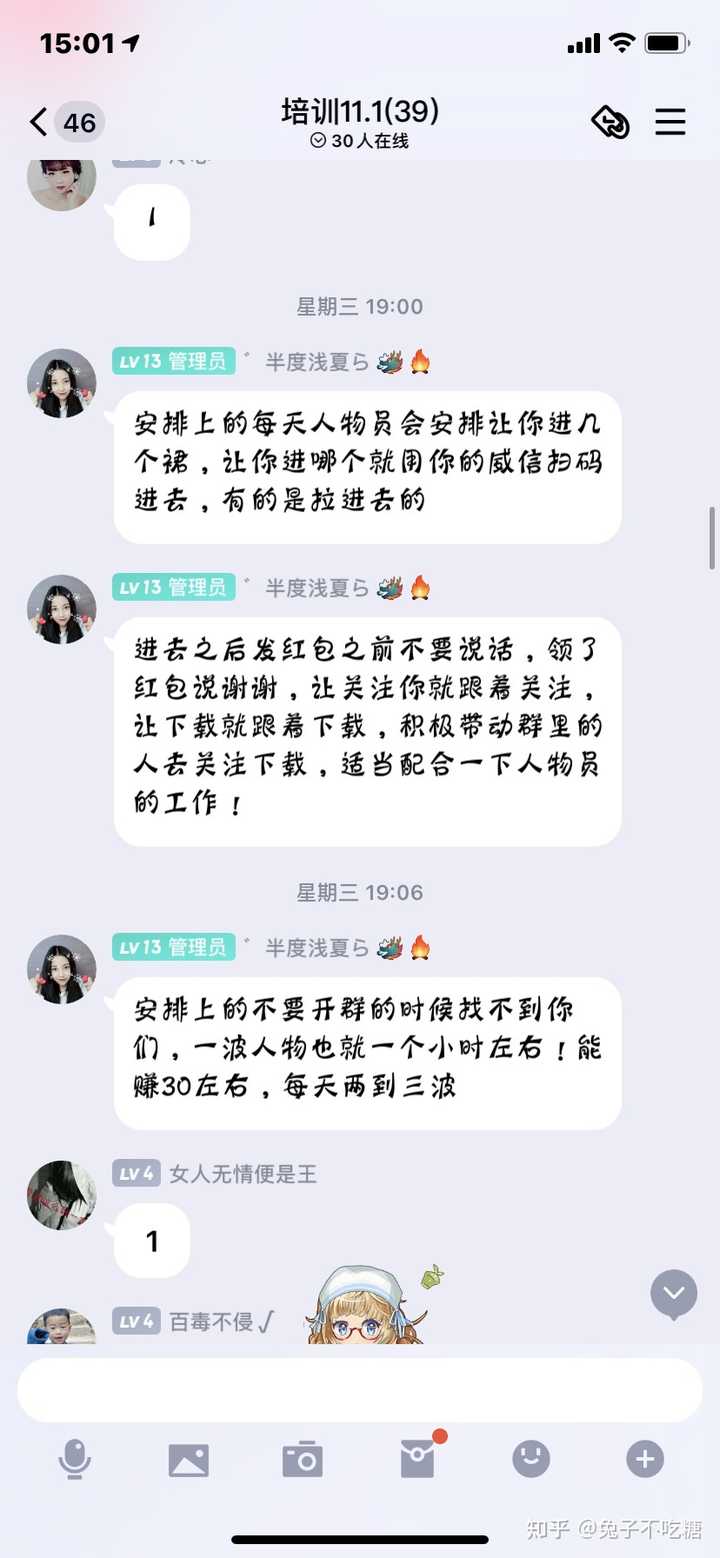This screenshot has width=720, height=1558.
Task: Tap the link icon in top bar
Action: [x=610, y=123]
